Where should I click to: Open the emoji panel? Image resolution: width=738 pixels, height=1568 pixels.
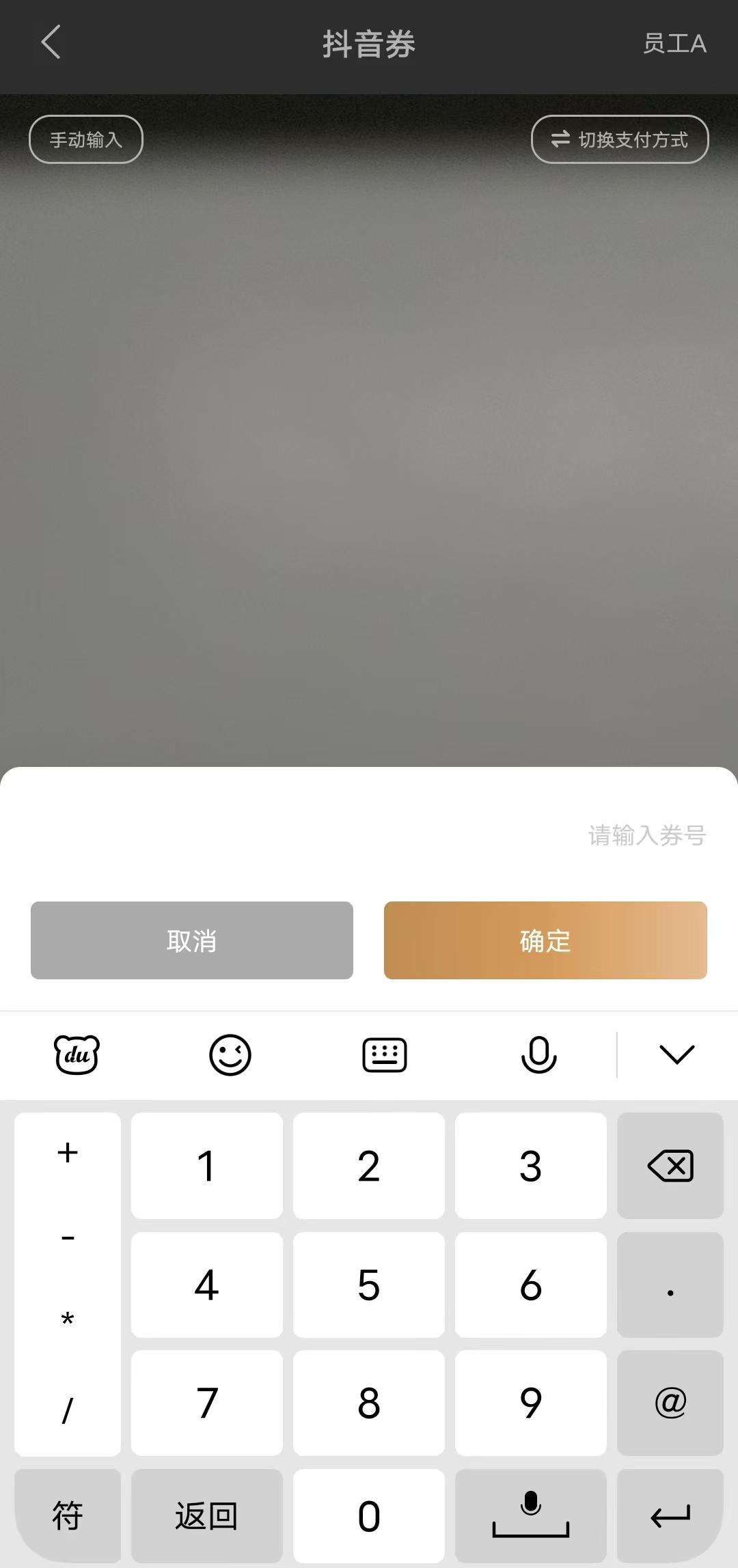pos(230,1054)
